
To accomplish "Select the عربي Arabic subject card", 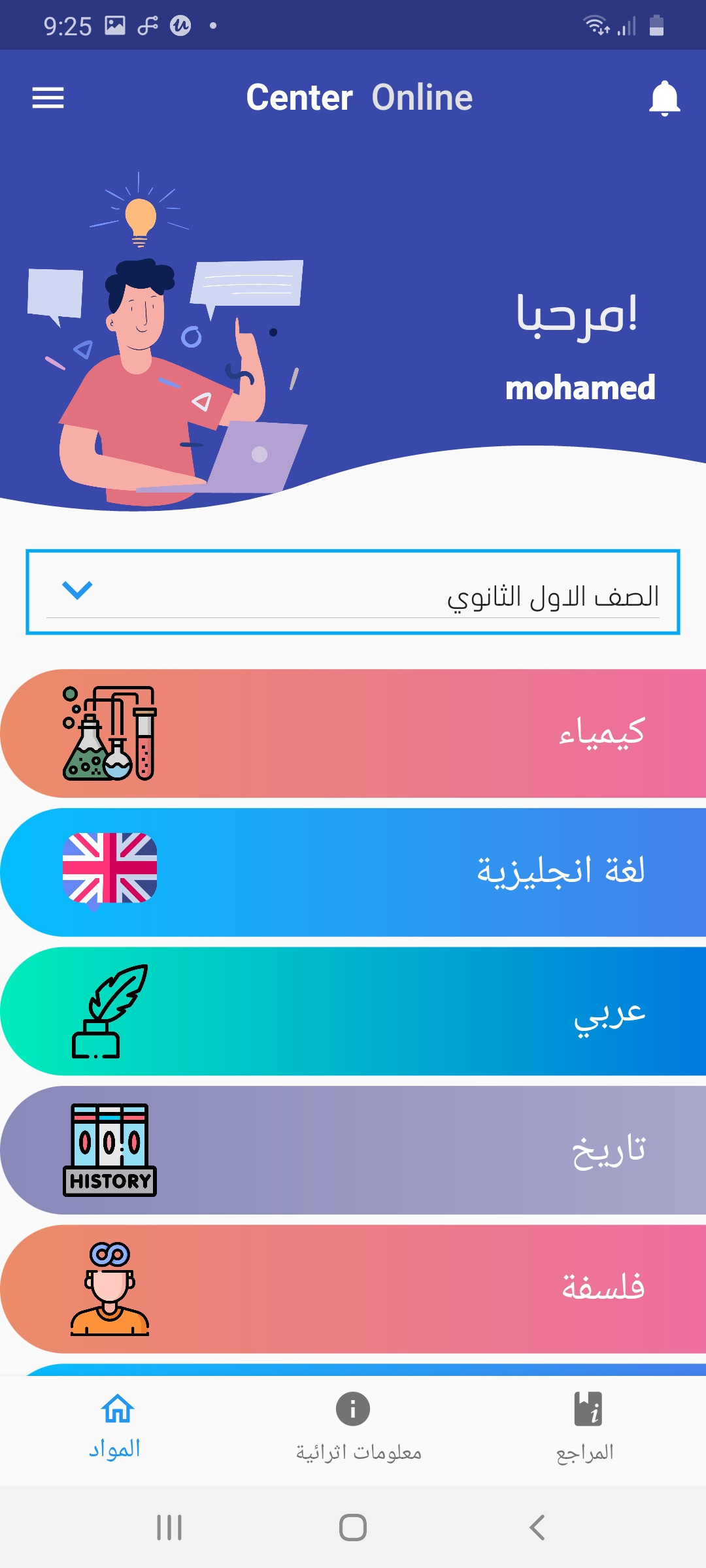I will click(353, 1011).
